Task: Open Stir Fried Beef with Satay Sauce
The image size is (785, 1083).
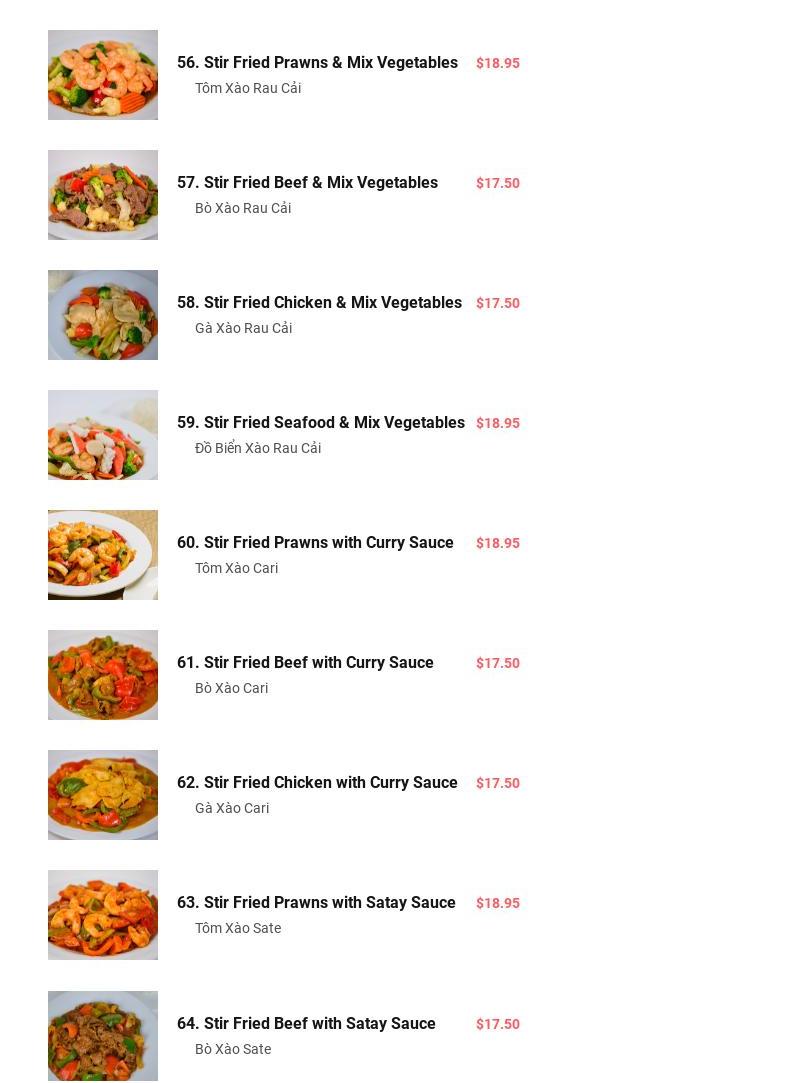Action: (306, 1024)
